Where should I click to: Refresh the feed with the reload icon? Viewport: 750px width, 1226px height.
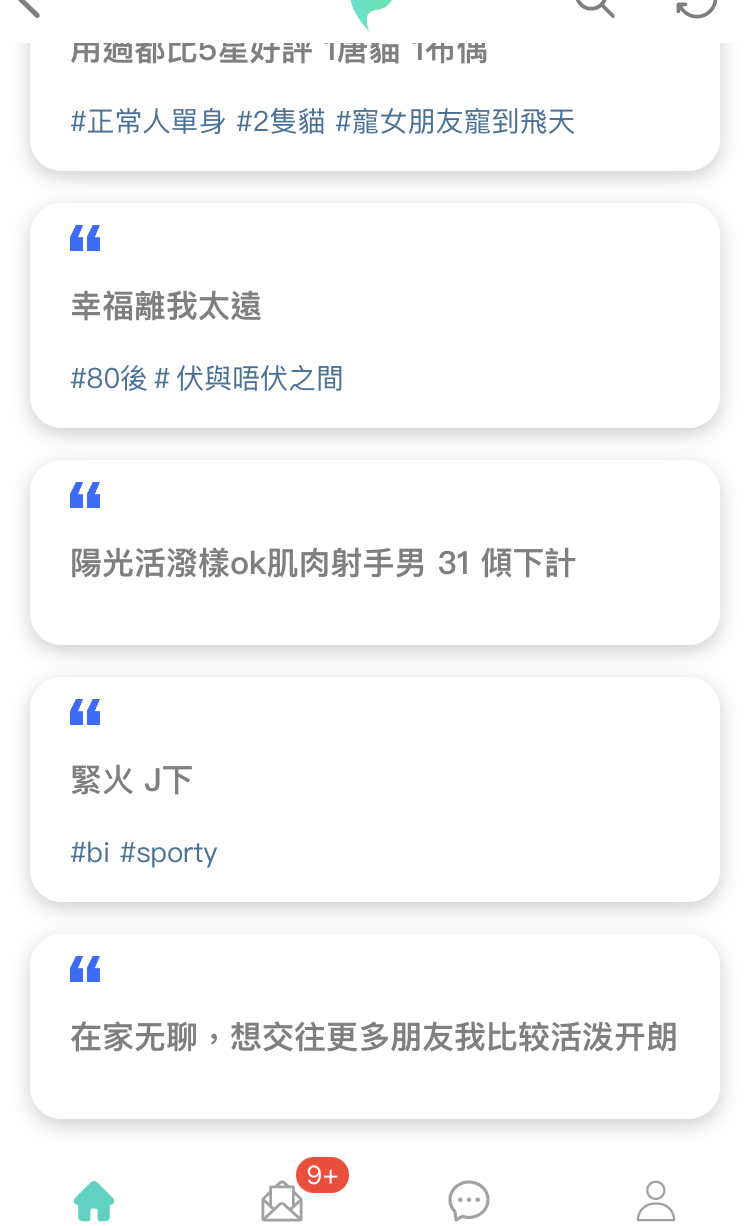[x=696, y=6]
